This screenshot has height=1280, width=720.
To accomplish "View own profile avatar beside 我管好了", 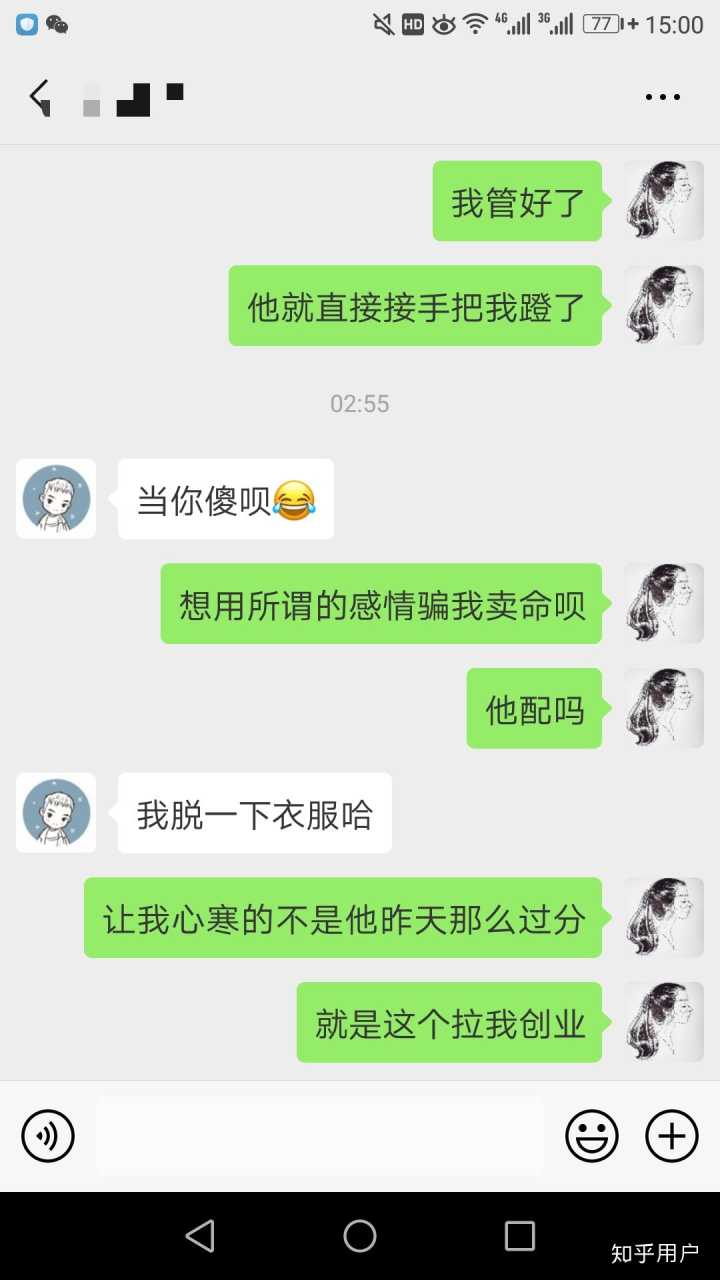I will (x=664, y=201).
